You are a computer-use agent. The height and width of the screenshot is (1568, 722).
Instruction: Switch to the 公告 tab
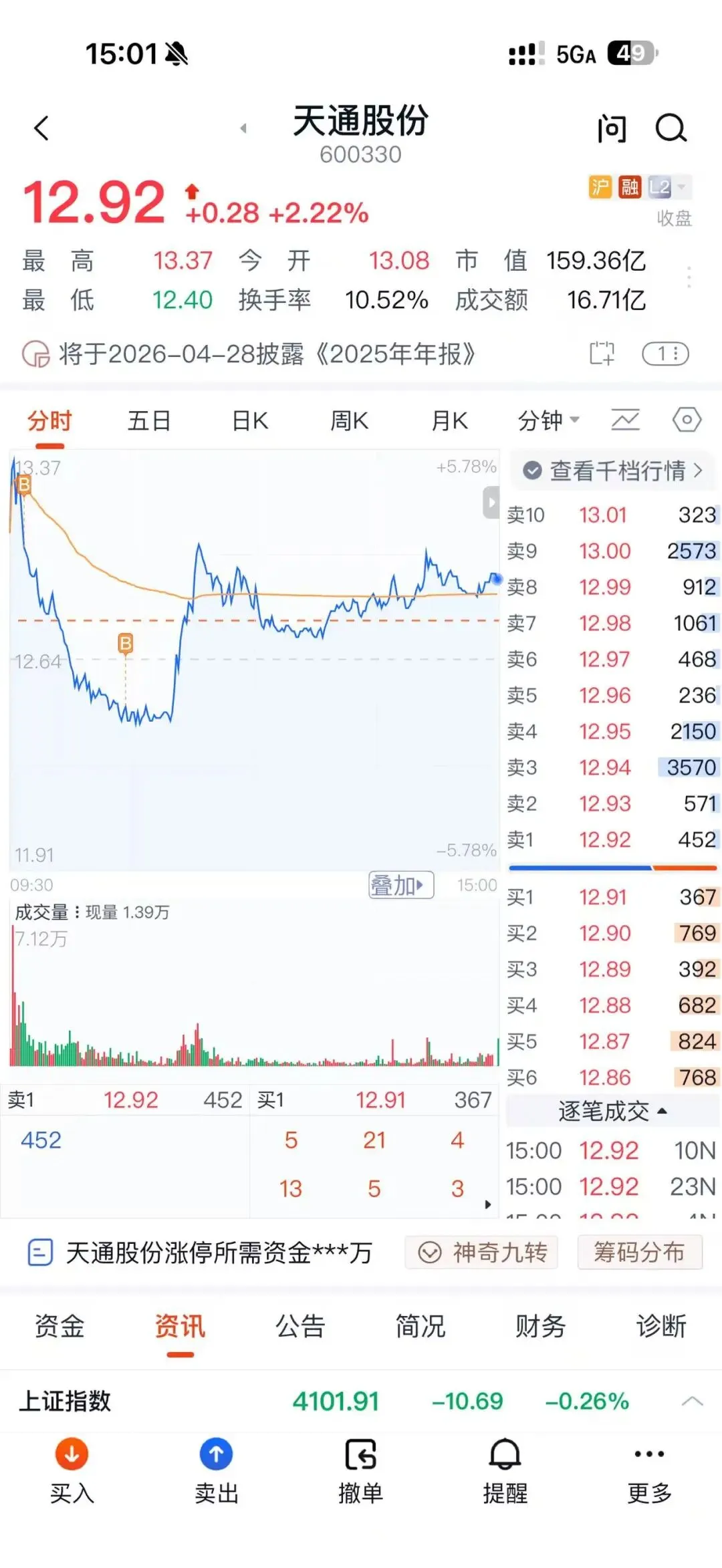click(x=300, y=1326)
